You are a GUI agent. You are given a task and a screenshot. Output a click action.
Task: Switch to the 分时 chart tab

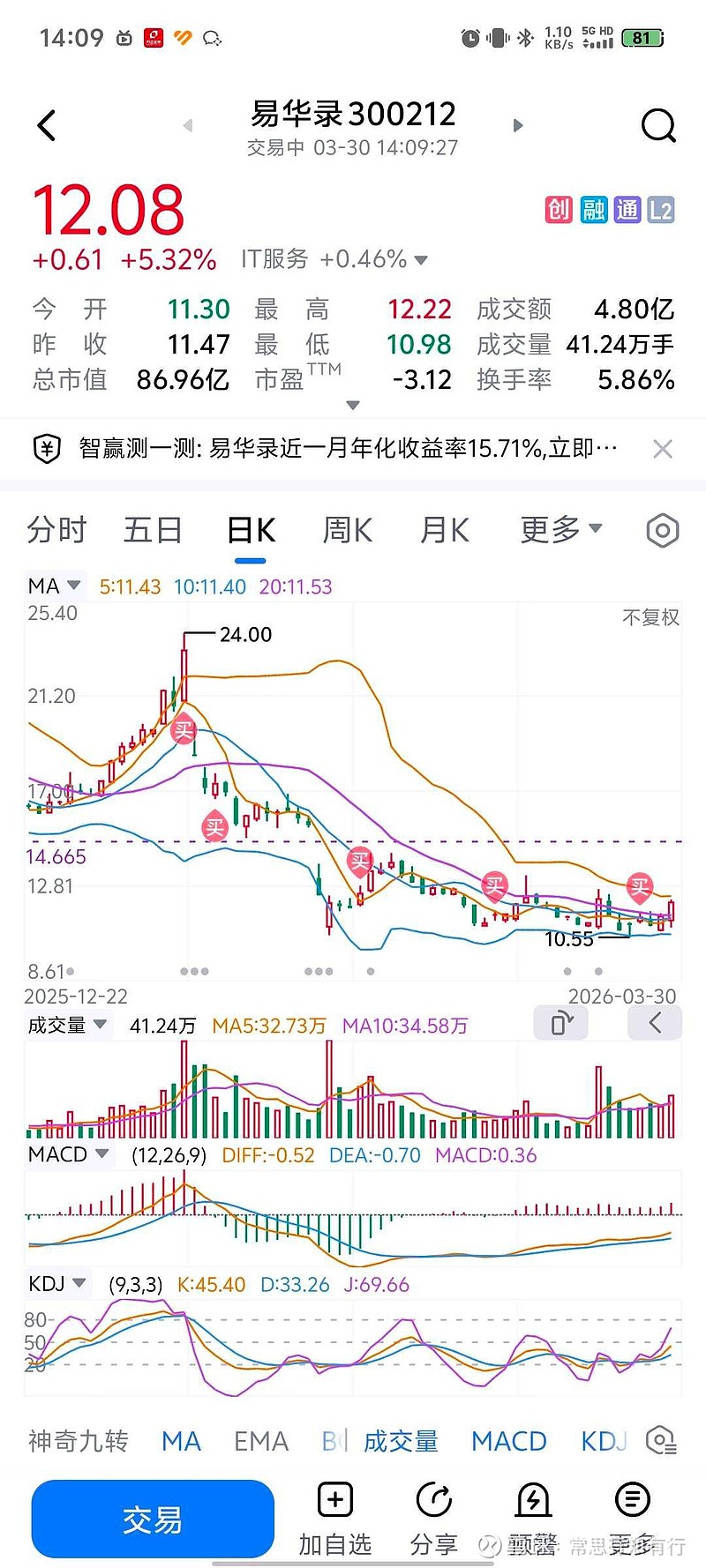[56, 530]
